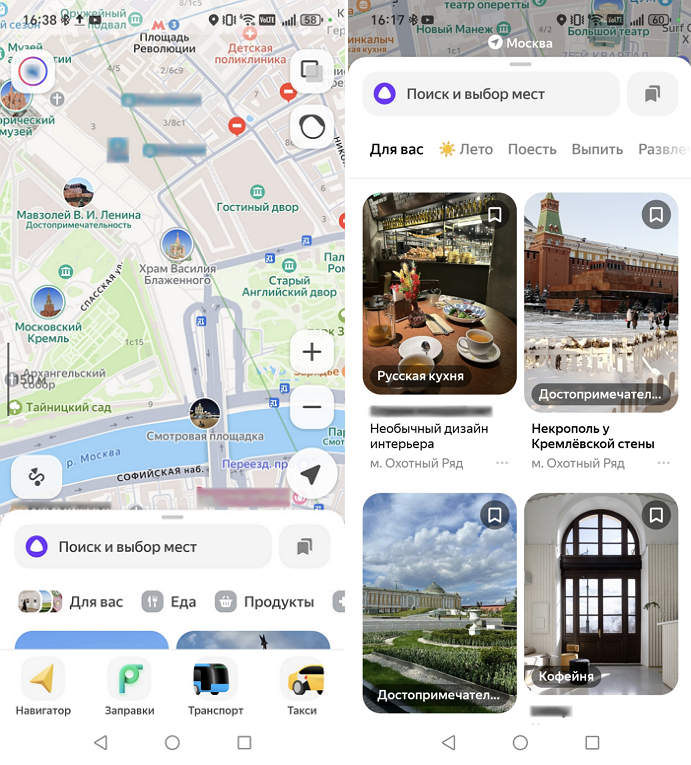Viewport: 691px width, 765px height.
Task: Open the map layers button
Action: click(312, 72)
